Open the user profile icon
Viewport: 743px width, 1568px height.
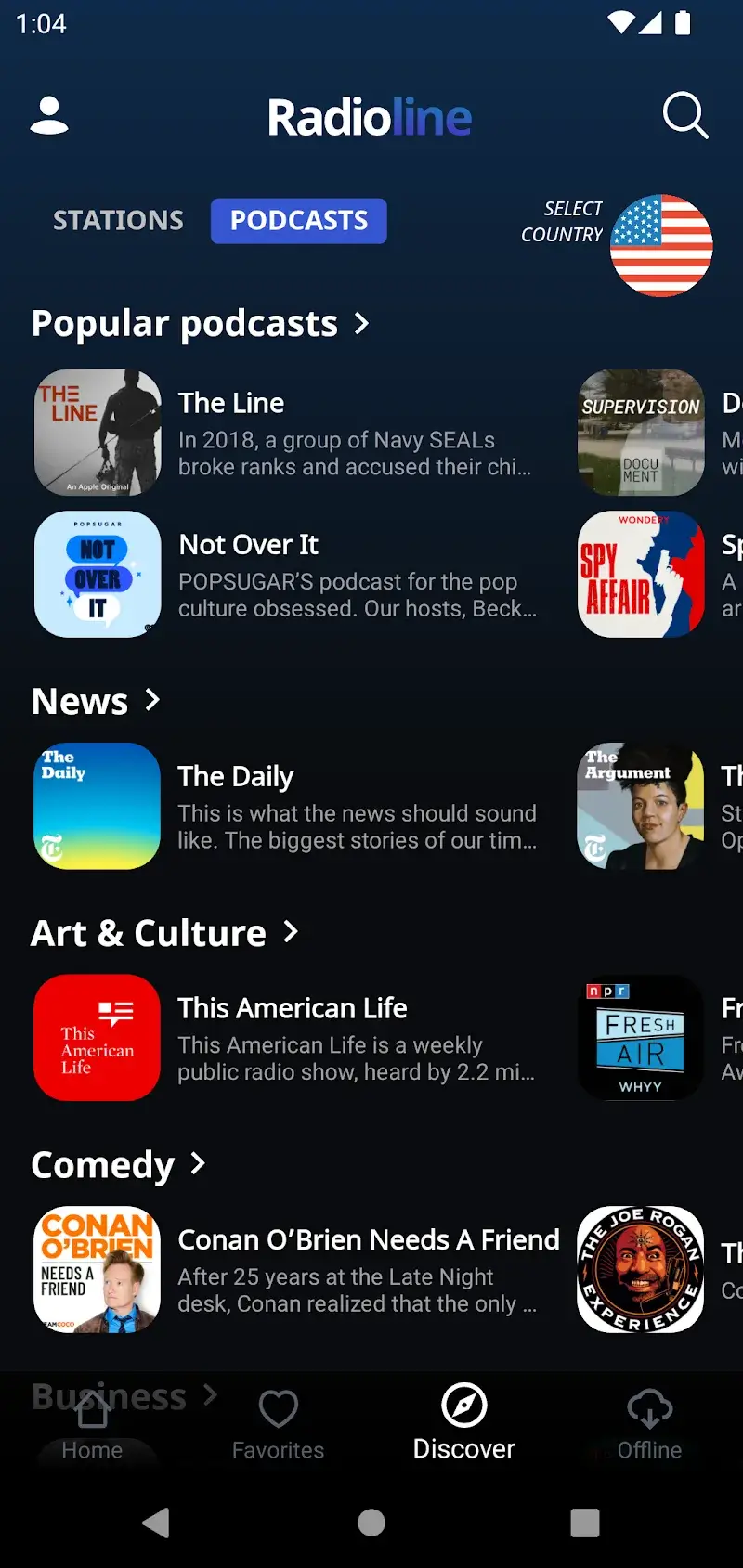pyautogui.click(x=49, y=115)
